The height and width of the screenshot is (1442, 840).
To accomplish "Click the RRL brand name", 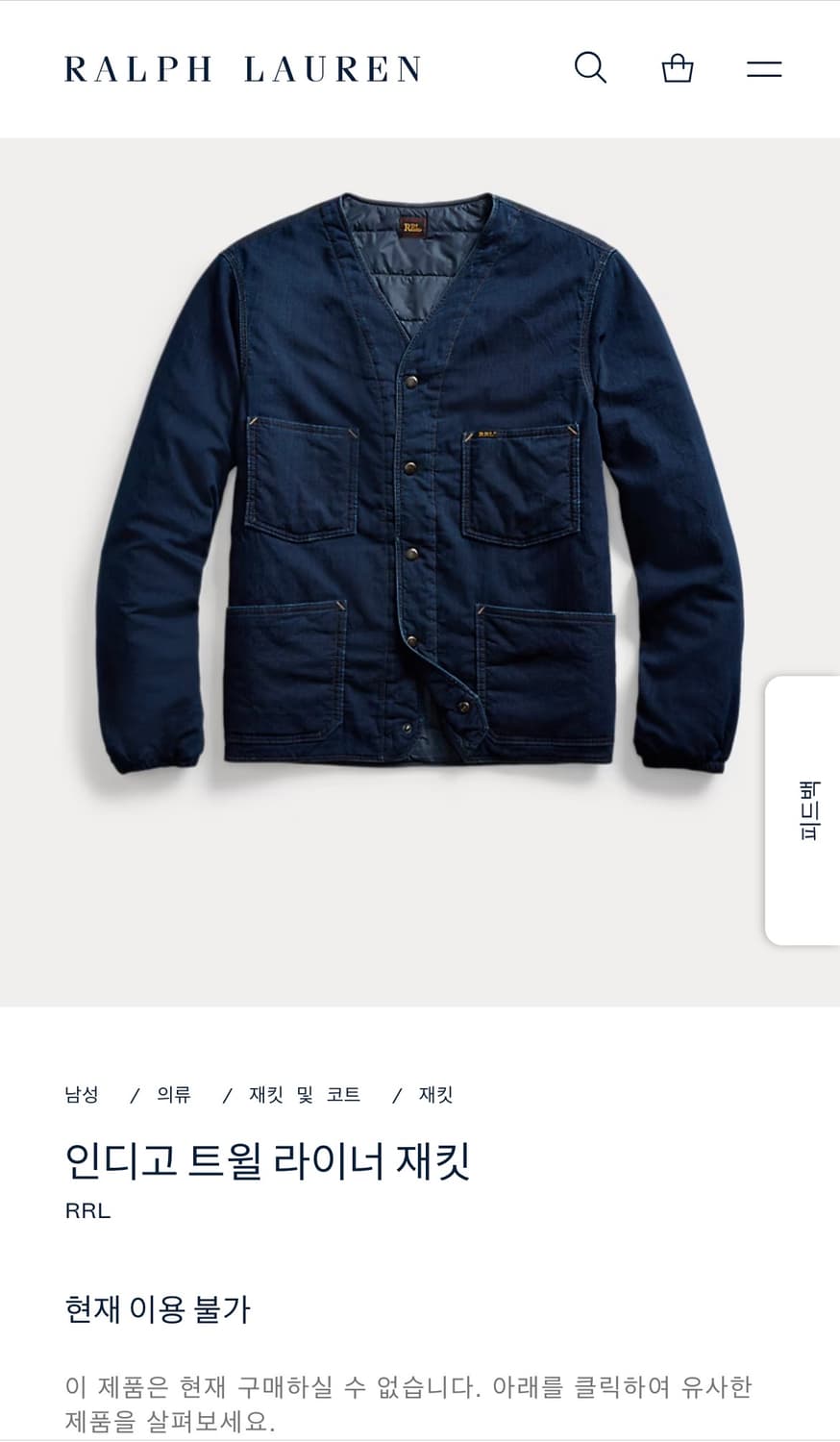I will point(86,1210).
